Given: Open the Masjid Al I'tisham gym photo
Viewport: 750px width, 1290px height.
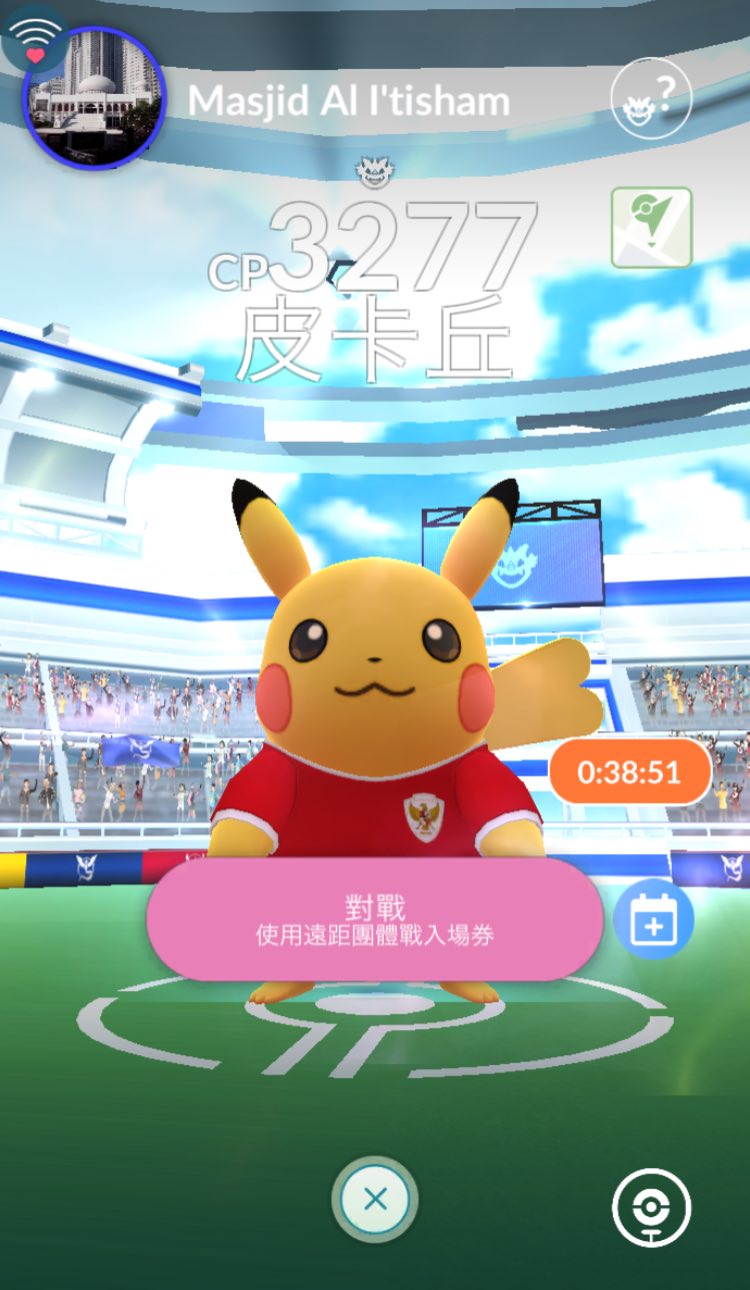Looking at the screenshot, I should (94, 98).
